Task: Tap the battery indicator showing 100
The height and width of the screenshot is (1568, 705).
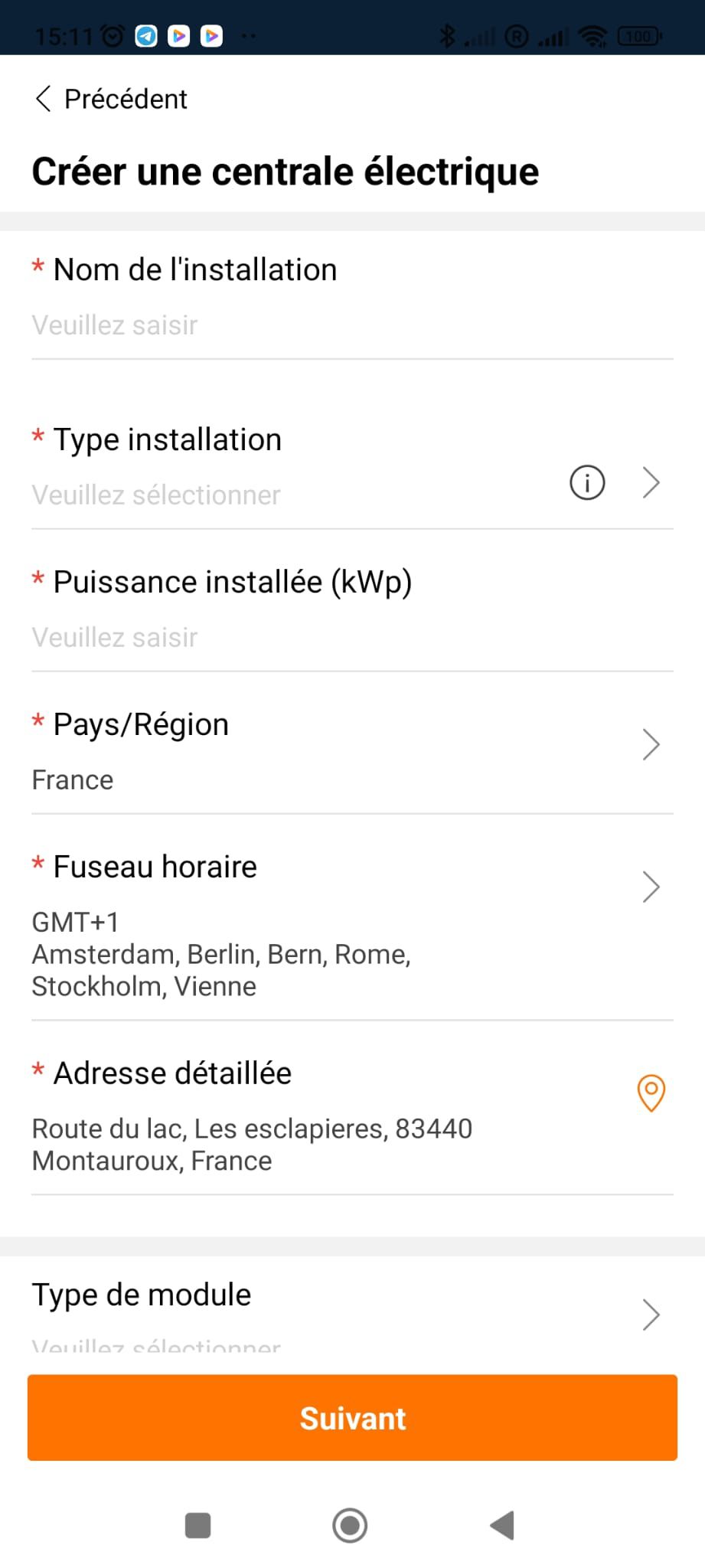Action: tap(638, 35)
